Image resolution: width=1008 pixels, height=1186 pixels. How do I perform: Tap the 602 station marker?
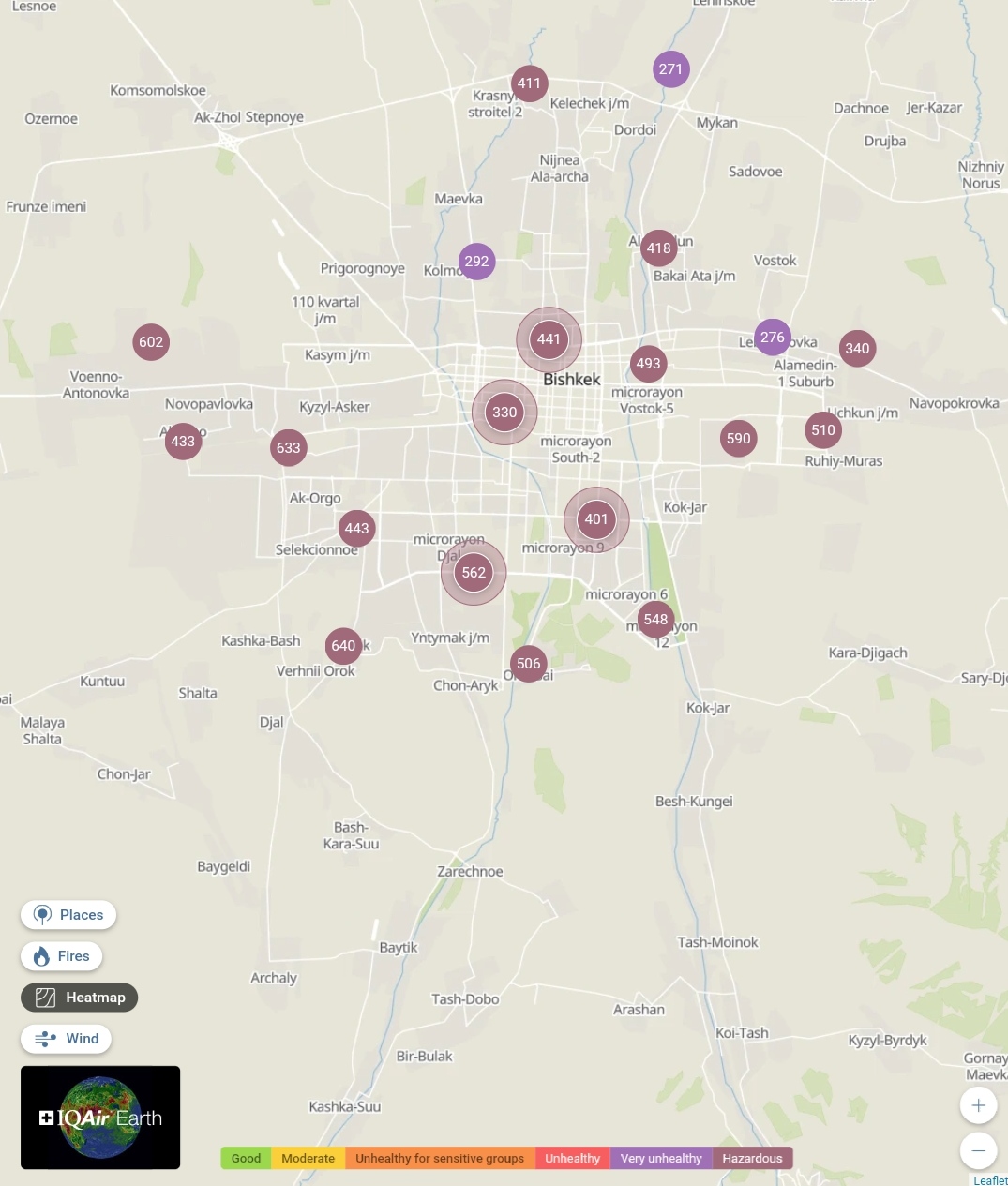tap(151, 342)
